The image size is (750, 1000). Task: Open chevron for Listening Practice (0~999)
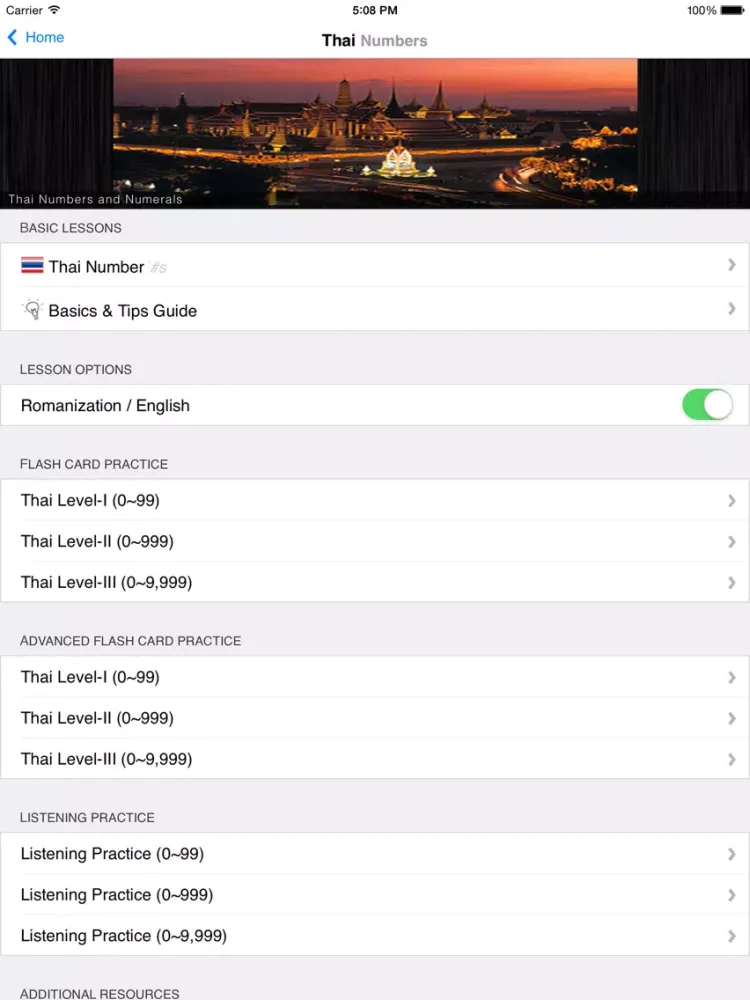(x=732, y=894)
